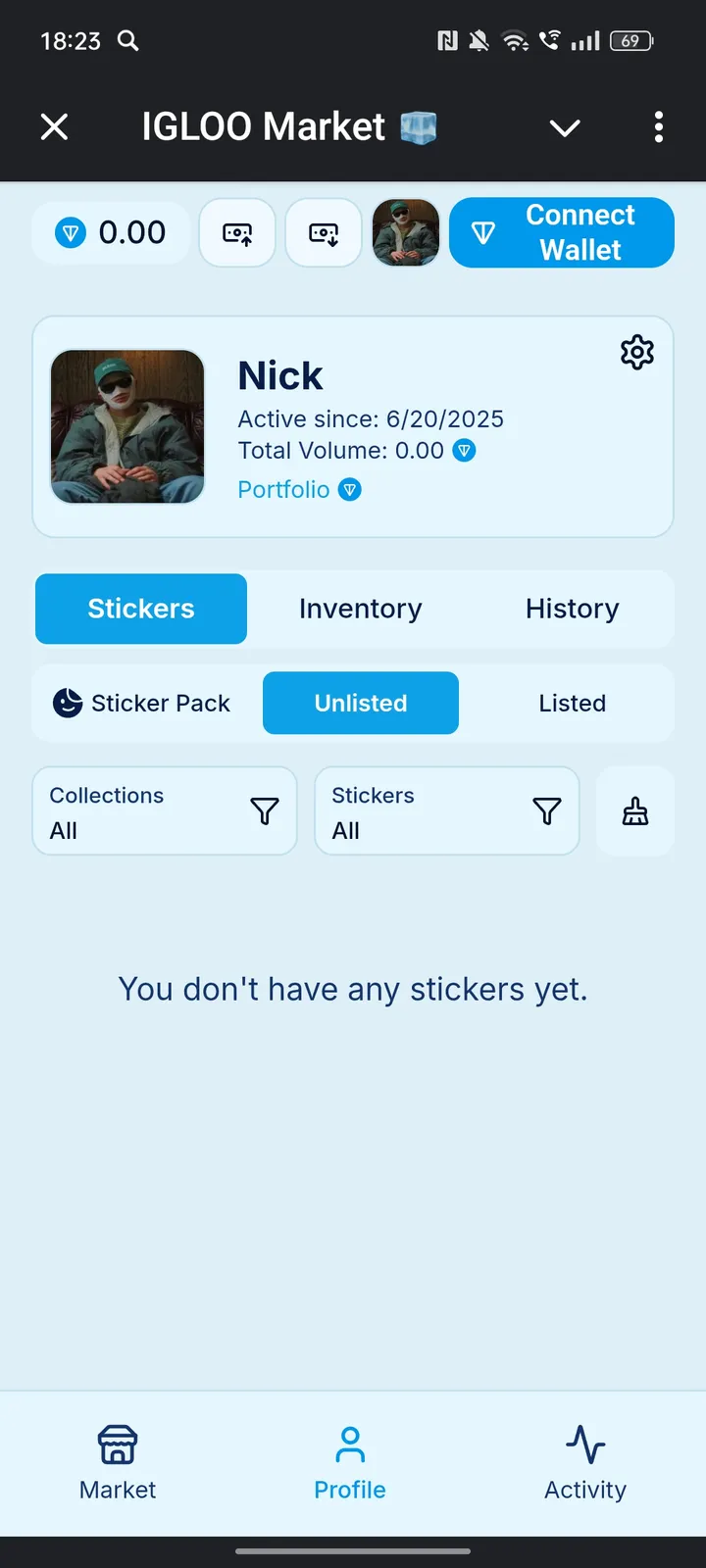Open the three-dot menu in the header
Image resolution: width=706 pixels, height=1568 pixels.
click(x=658, y=127)
